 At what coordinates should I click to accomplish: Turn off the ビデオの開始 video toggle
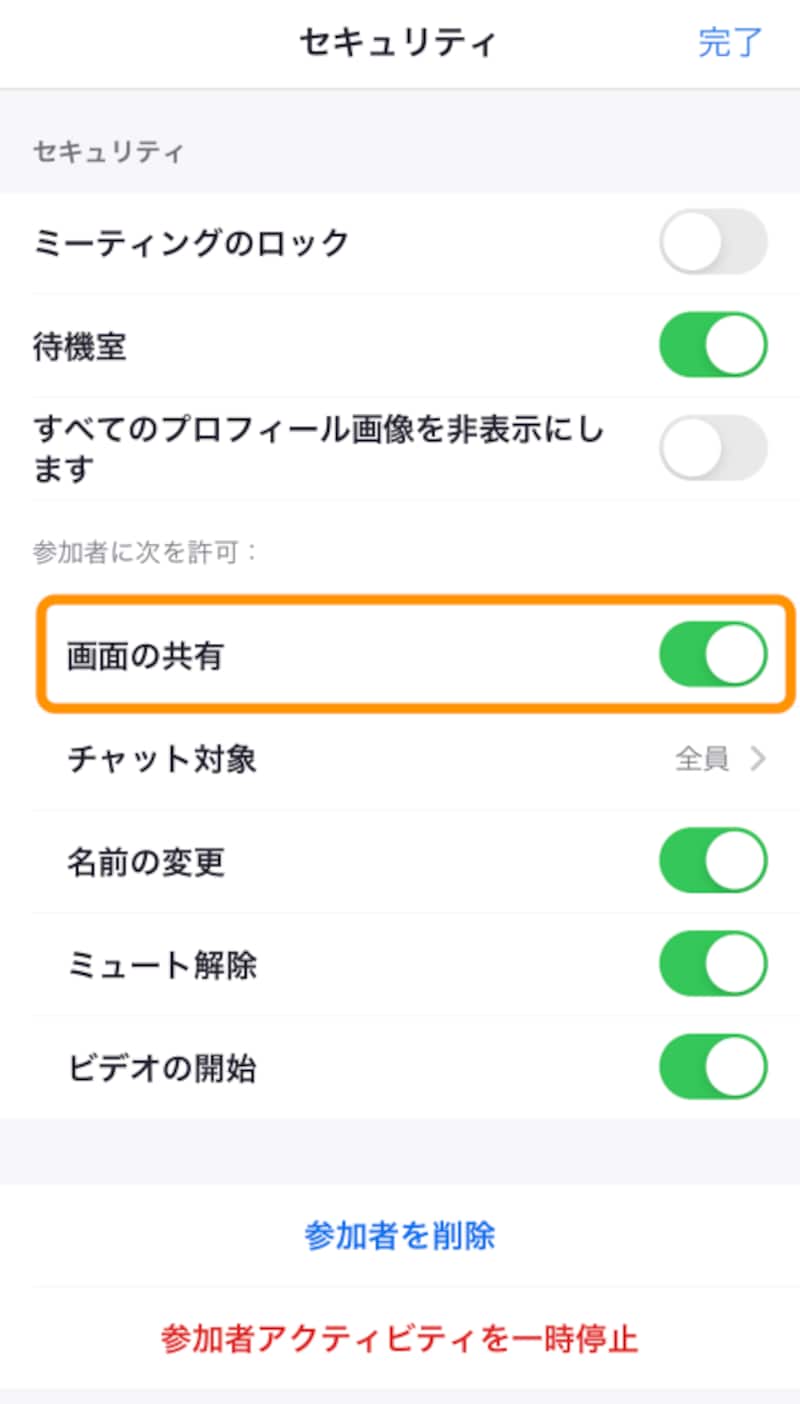pyautogui.click(x=712, y=1068)
